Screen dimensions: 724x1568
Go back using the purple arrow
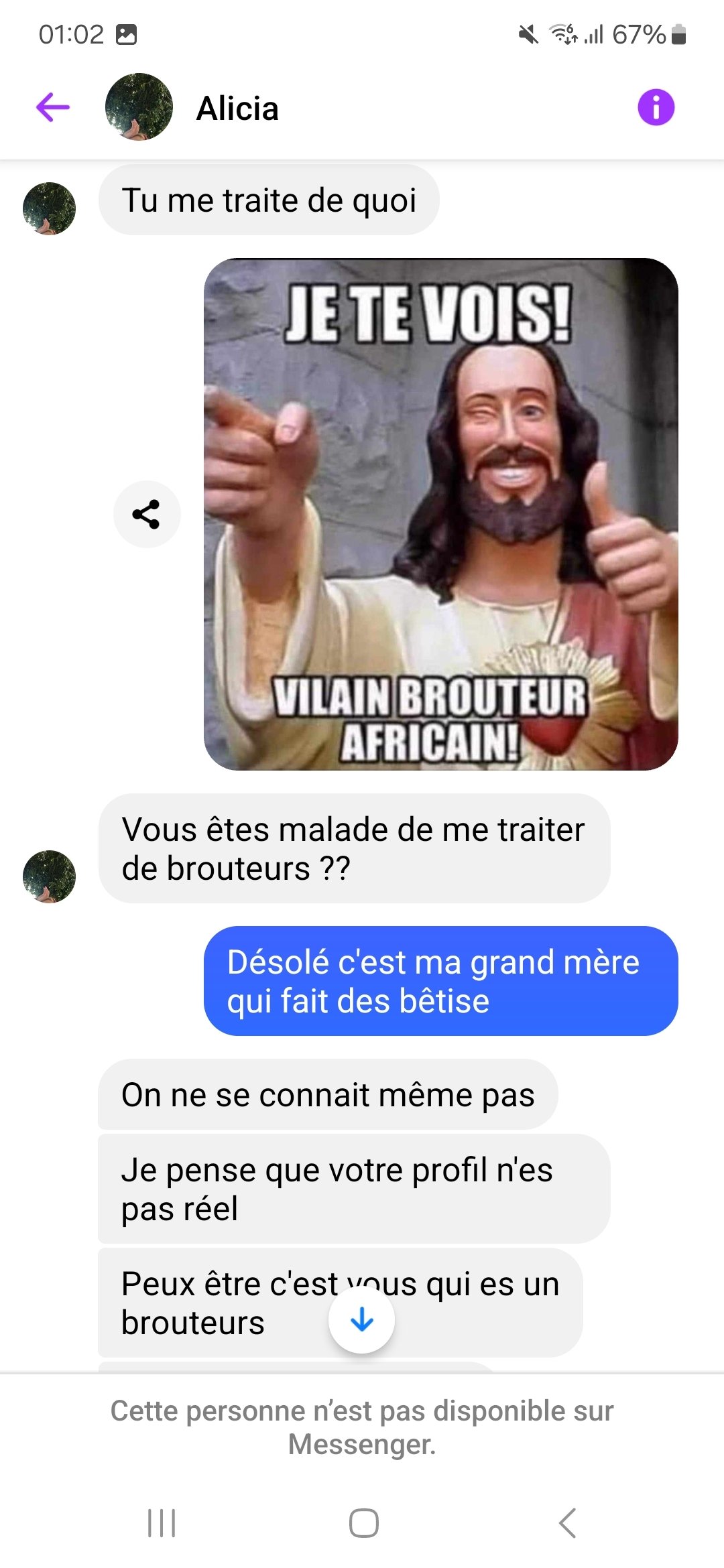(53, 107)
